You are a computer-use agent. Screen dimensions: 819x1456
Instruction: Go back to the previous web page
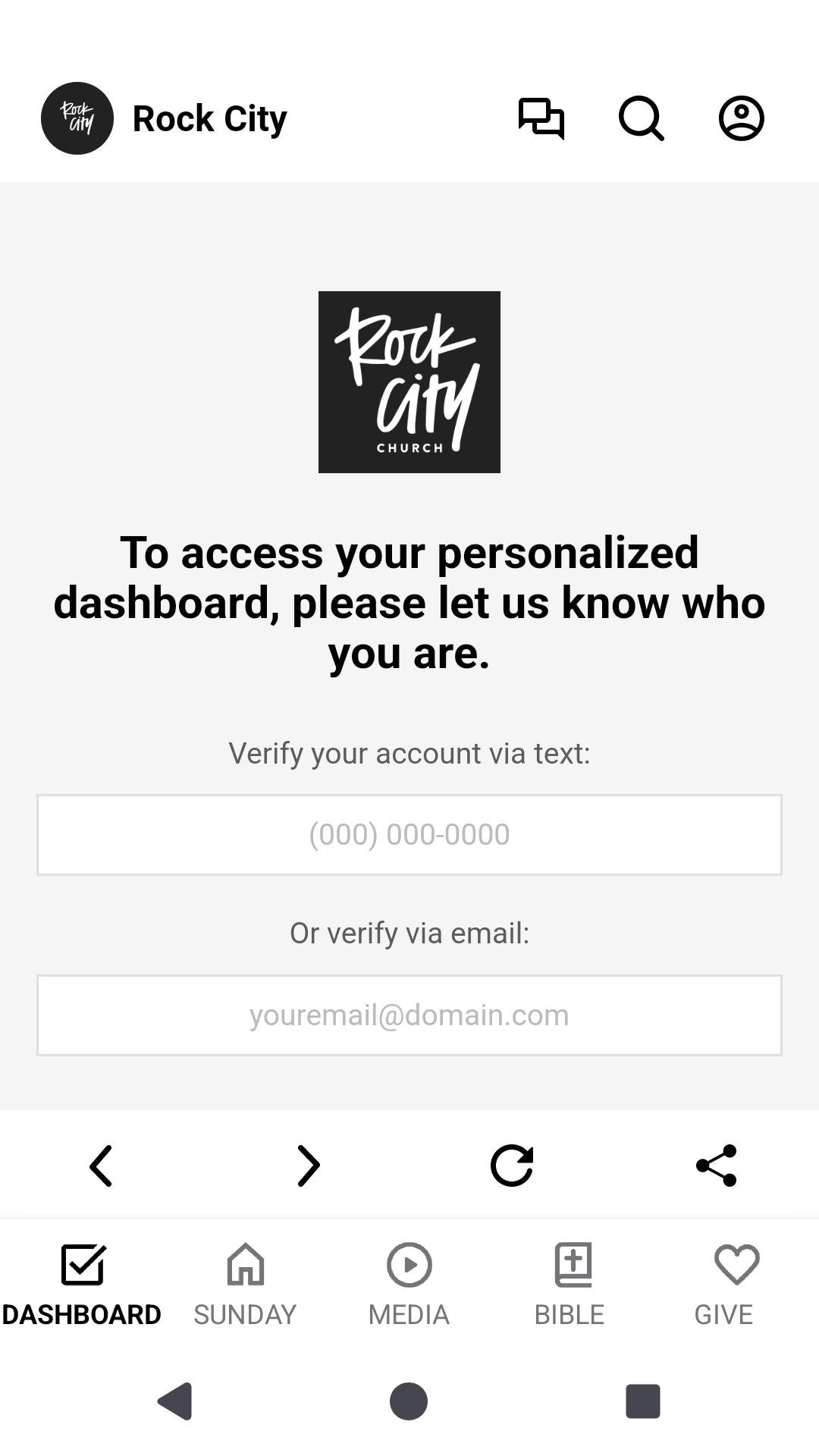[101, 1165]
